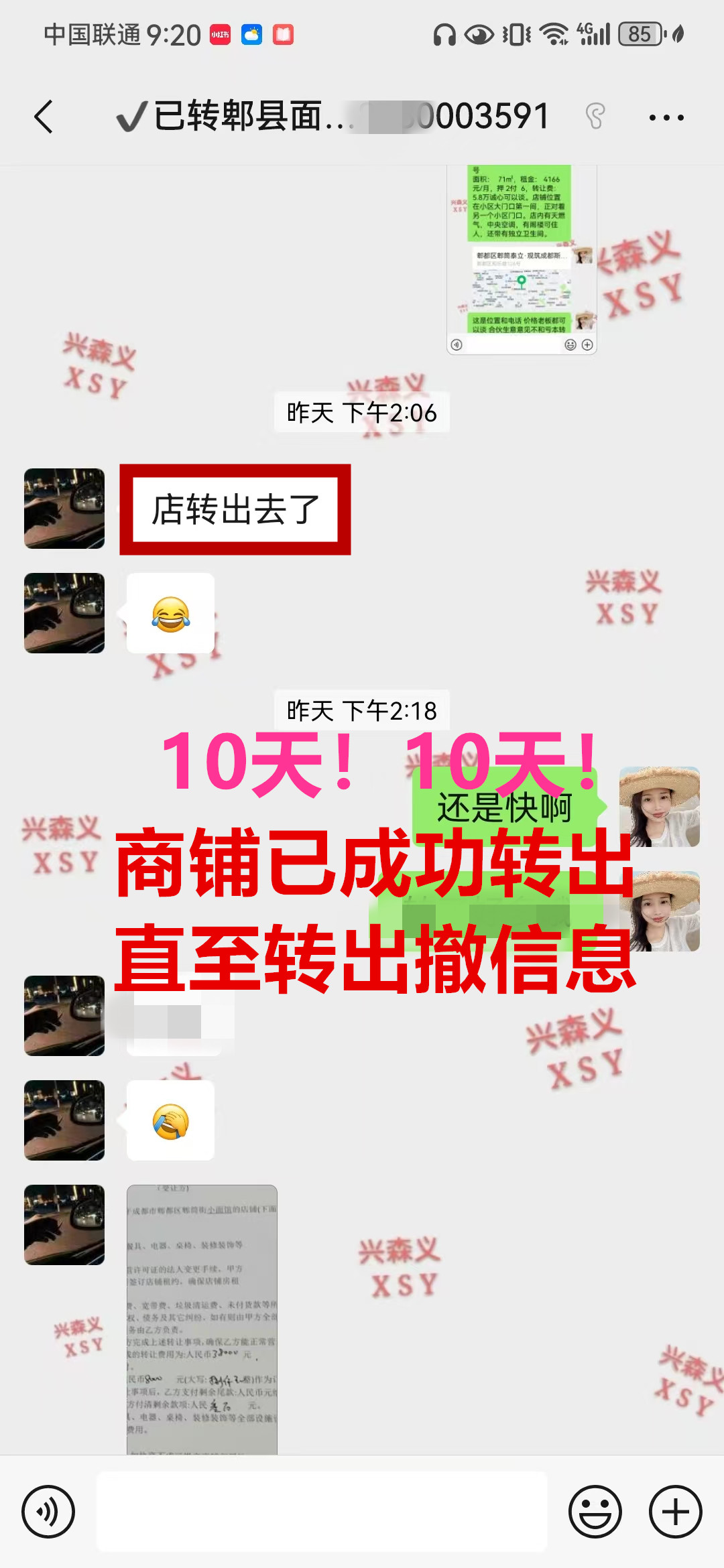Open the plus attachments menu
Viewport: 724px width, 1568px height.
(x=675, y=1512)
